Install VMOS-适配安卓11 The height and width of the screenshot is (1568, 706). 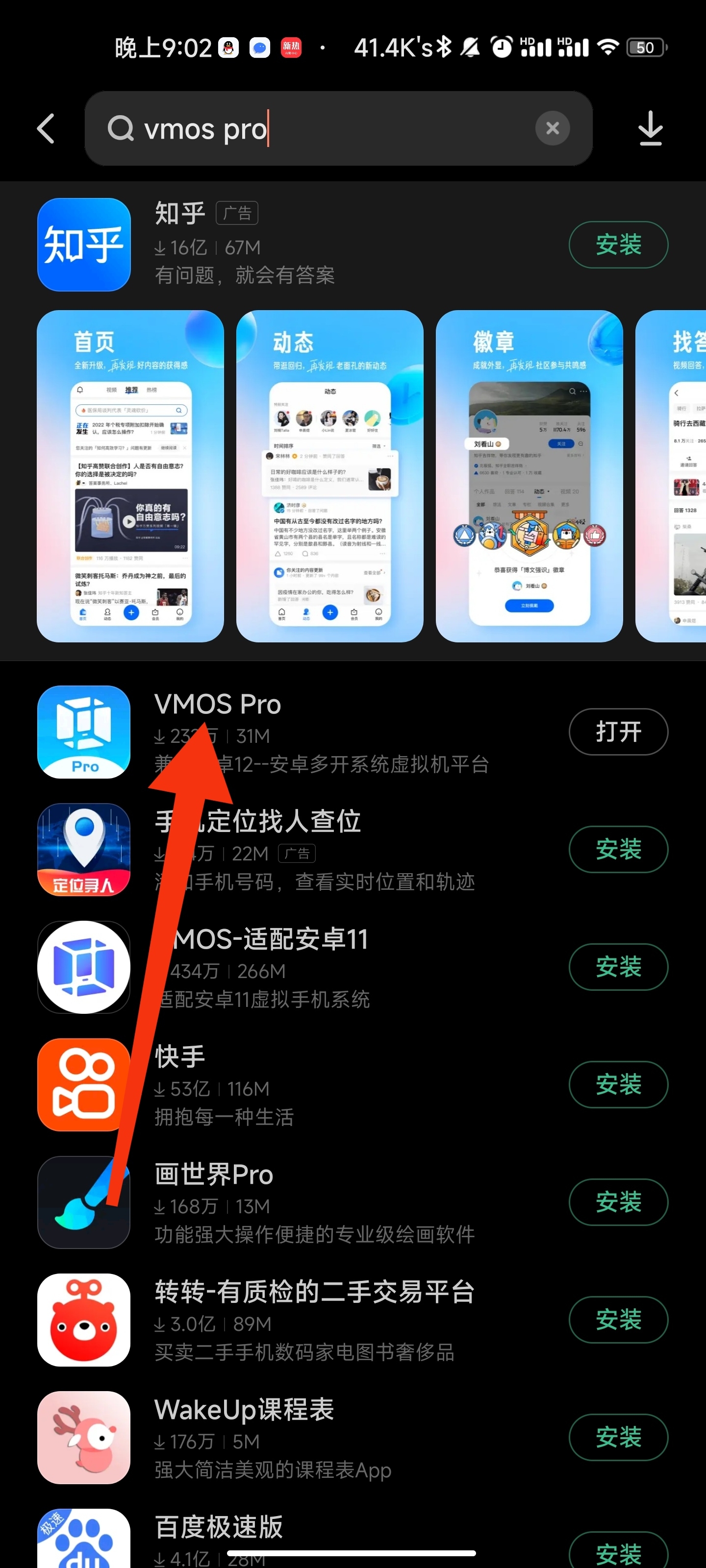click(618, 967)
